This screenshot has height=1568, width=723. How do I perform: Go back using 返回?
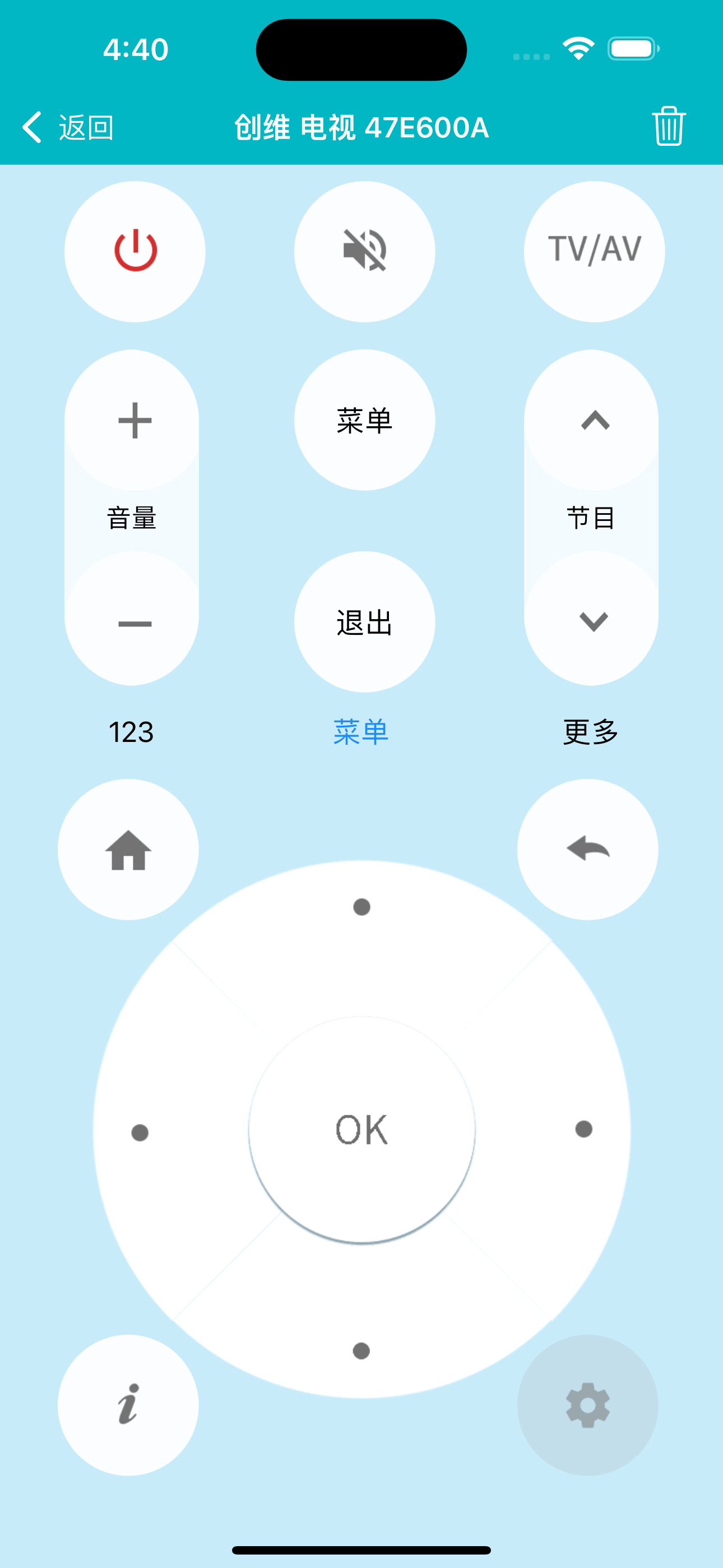tap(68, 127)
